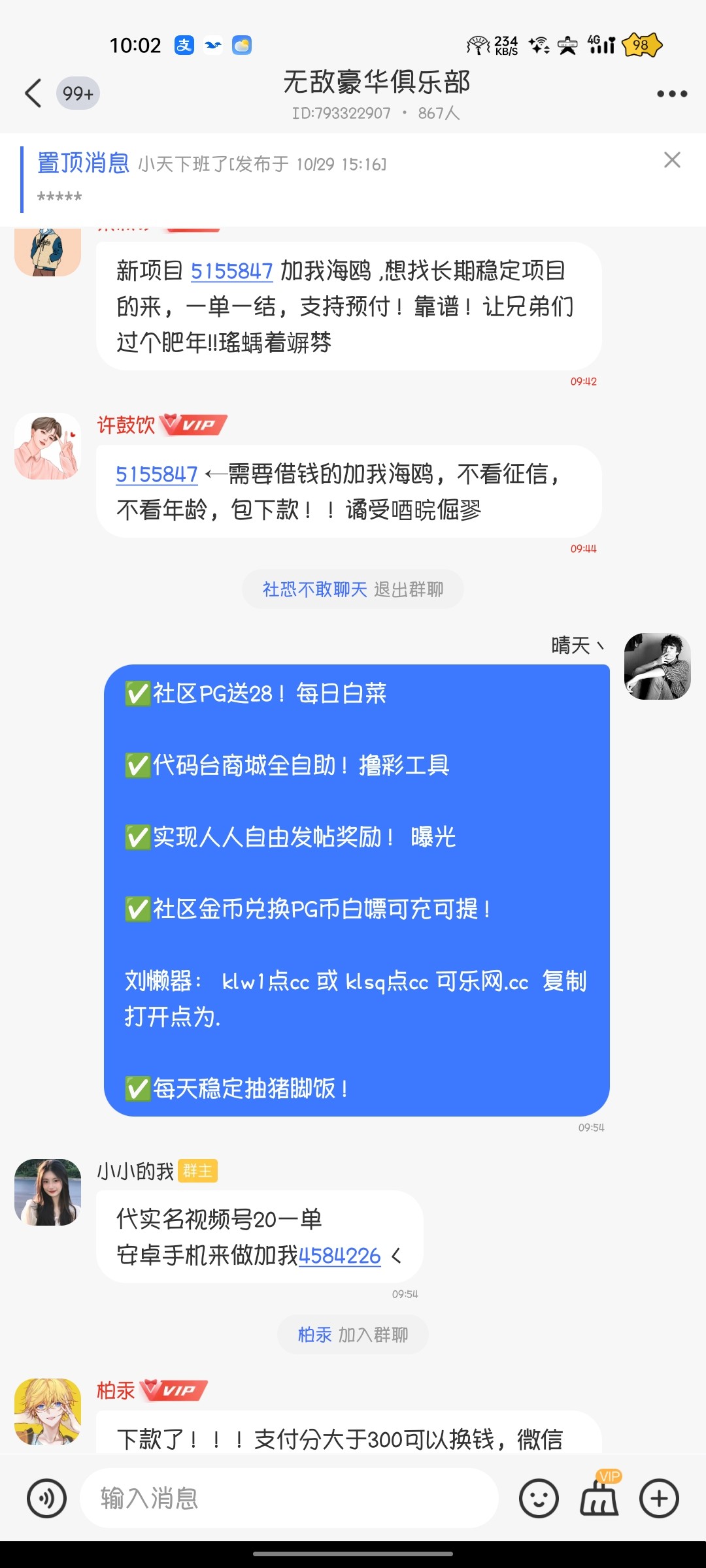
Task: Open the weather icon in the status bar
Action: pyautogui.click(x=242, y=46)
